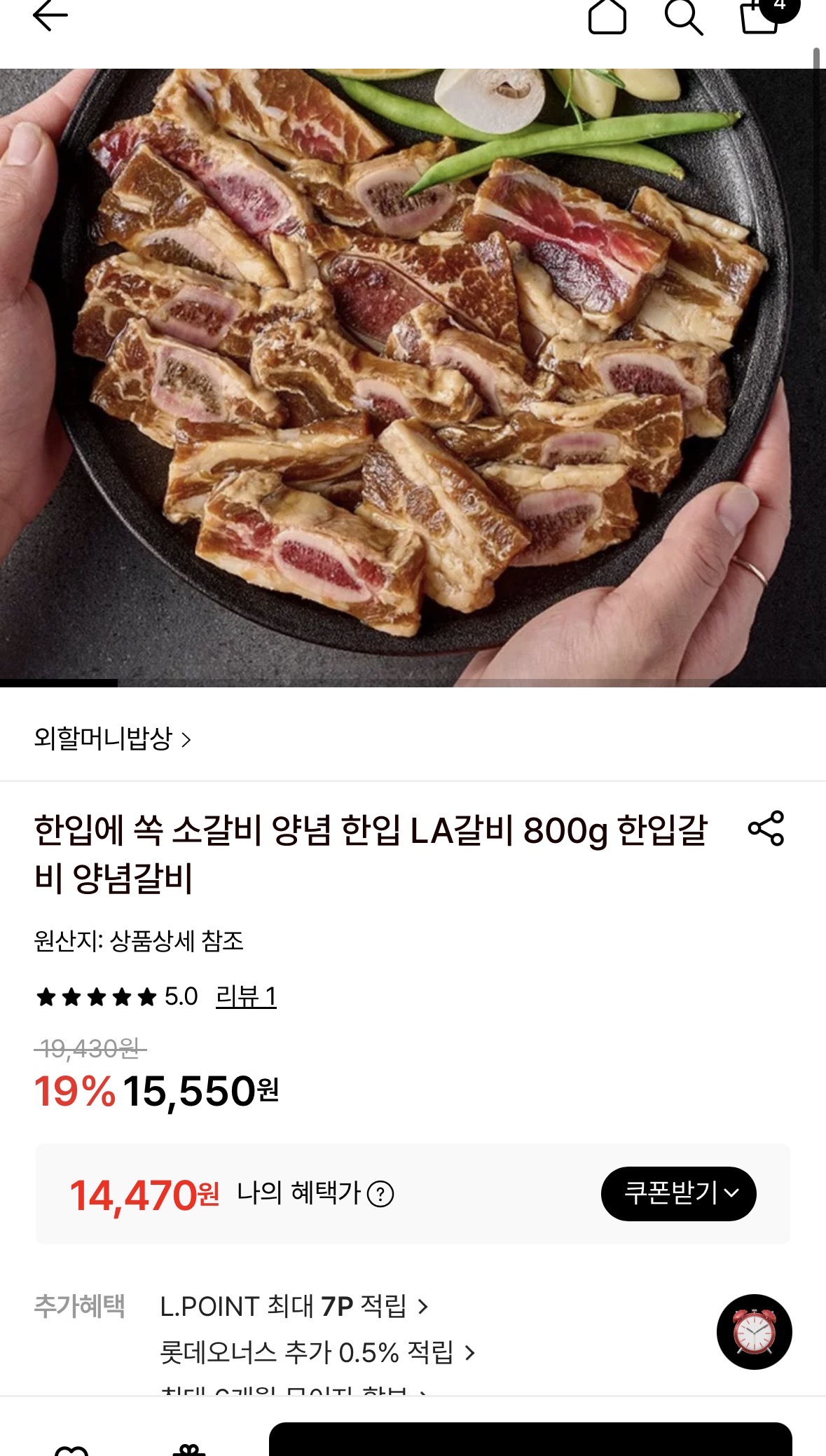Open the 외할머니밥상 brand store
The height and width of the screenshot is (1456, 826).
coord(112,739)
